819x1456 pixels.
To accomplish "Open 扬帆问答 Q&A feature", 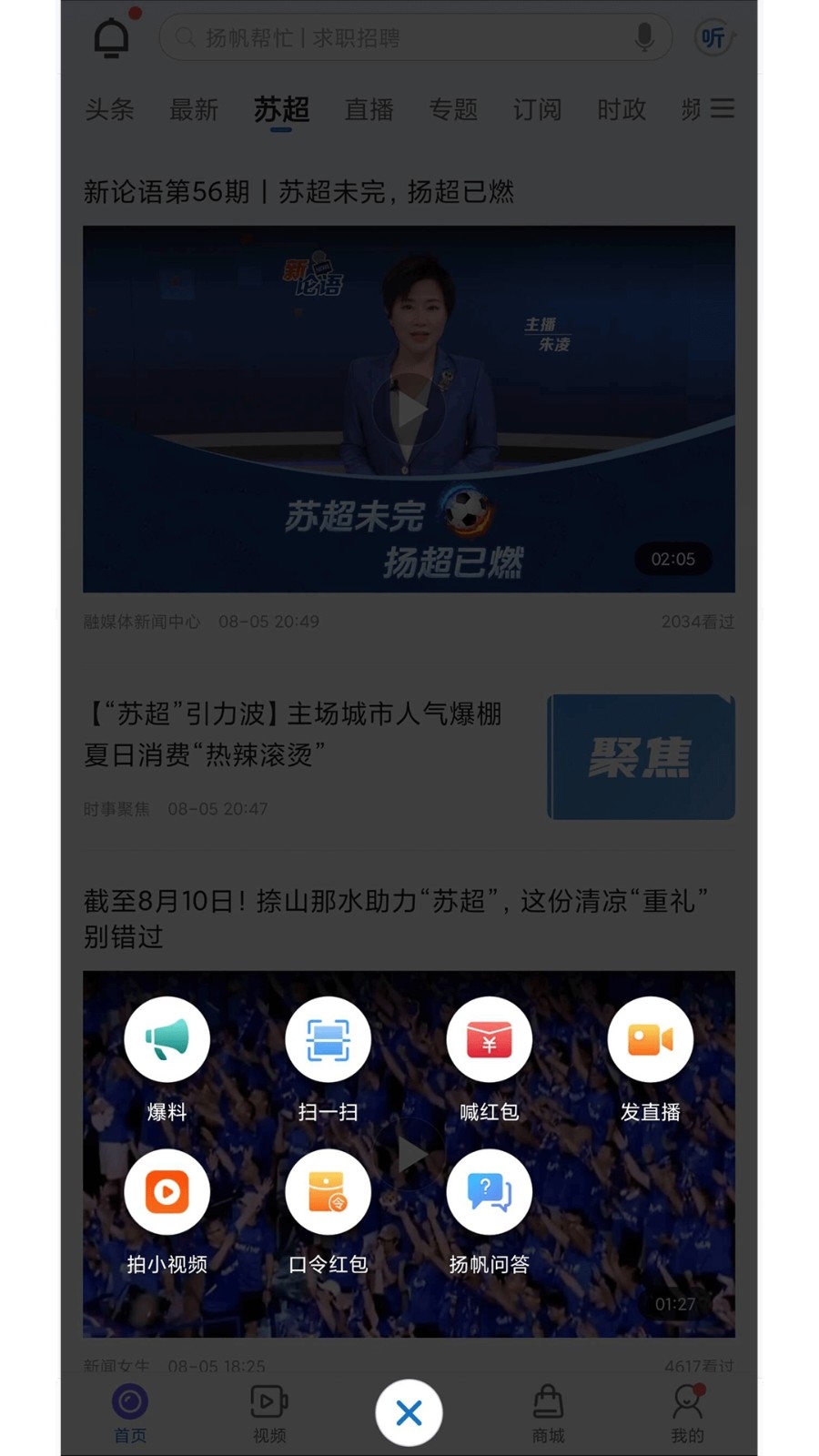I will (x=490, y=1191).
